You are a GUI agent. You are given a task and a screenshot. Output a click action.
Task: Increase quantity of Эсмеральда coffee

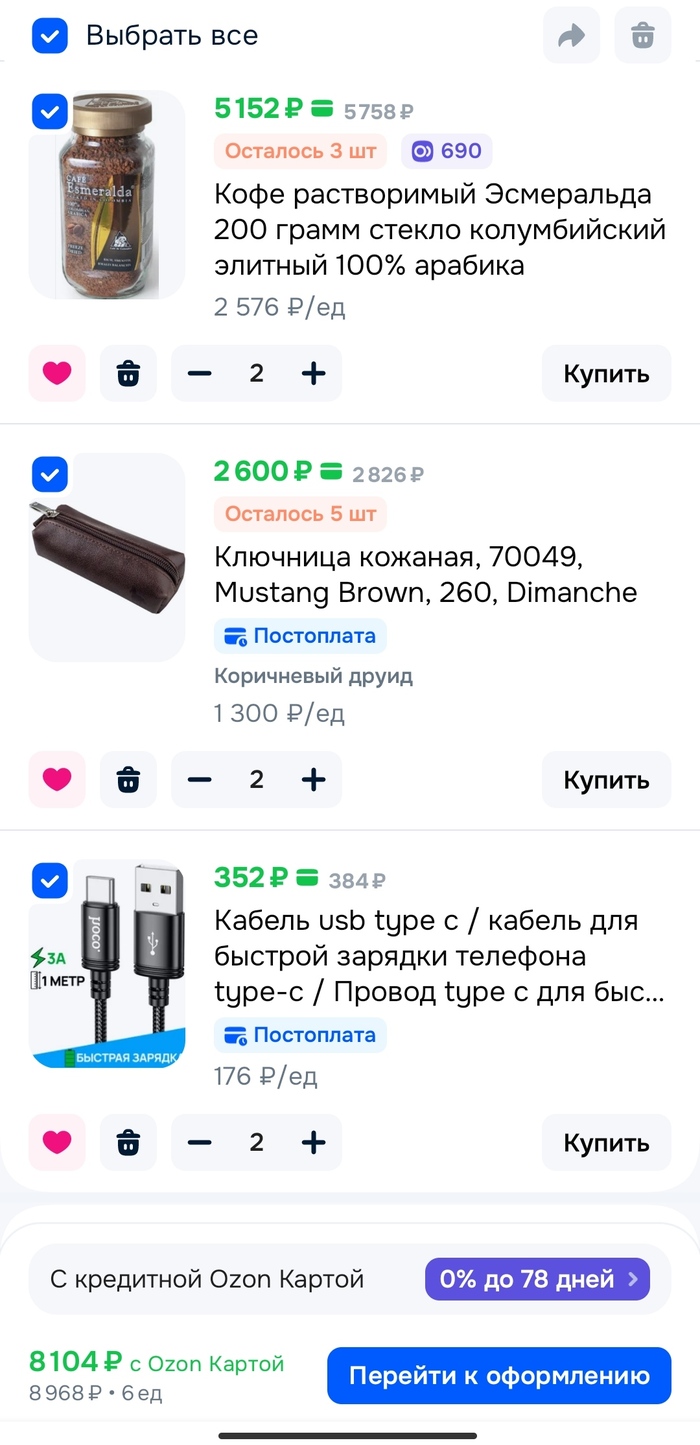point(314,374)
